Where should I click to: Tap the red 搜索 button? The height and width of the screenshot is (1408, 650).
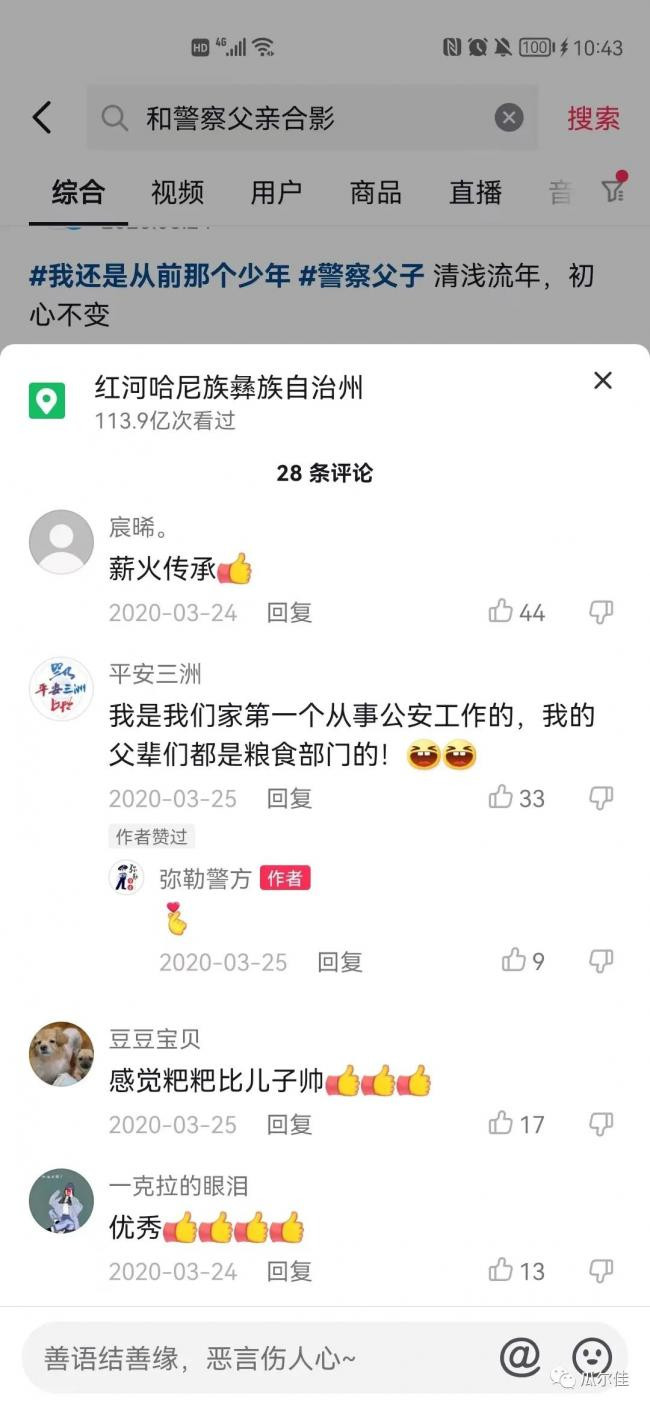click(593, 118)
